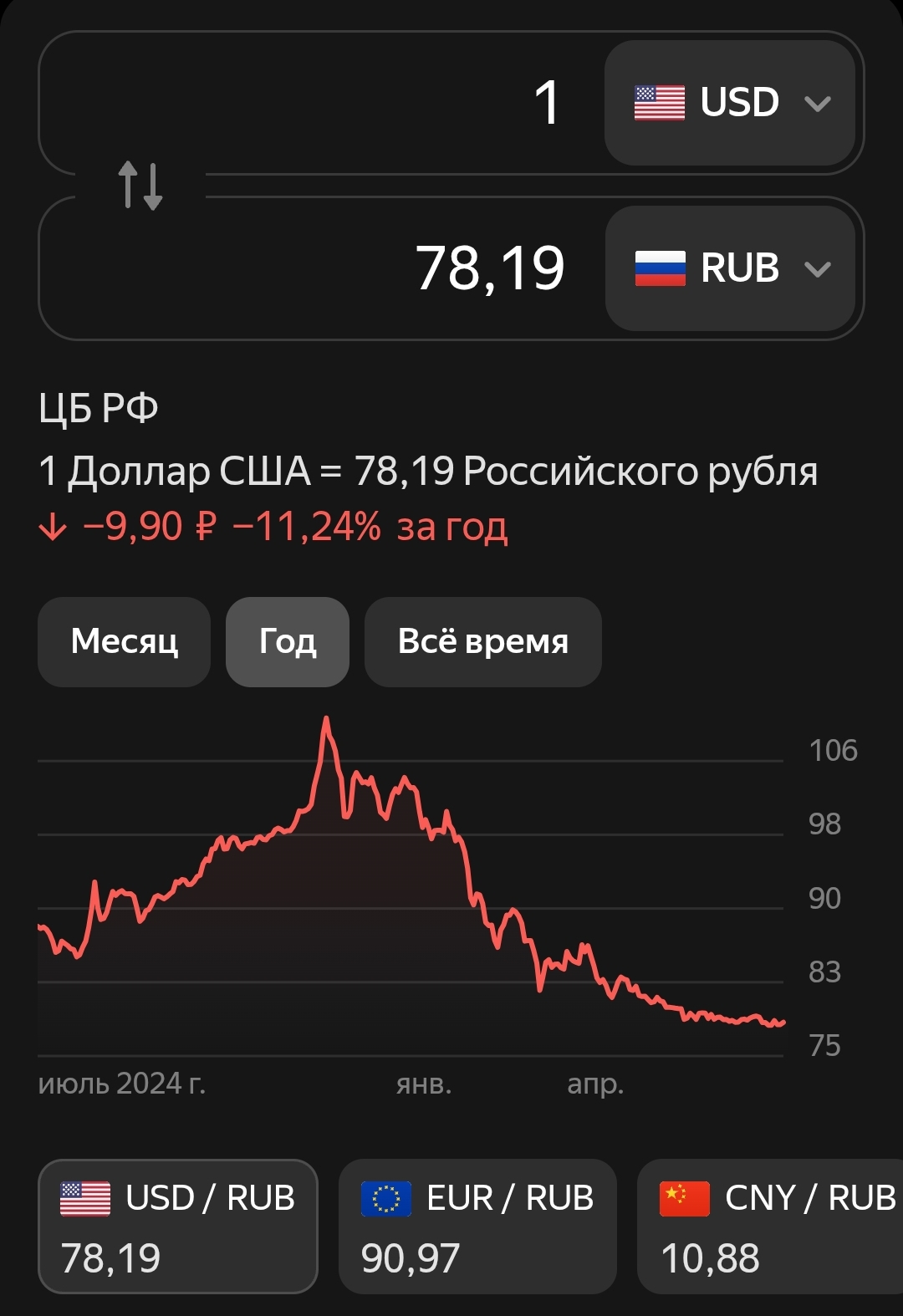Open the EUR / RUB pair card
This screenshot has height=1316, width=903.
coord(477,1226)
